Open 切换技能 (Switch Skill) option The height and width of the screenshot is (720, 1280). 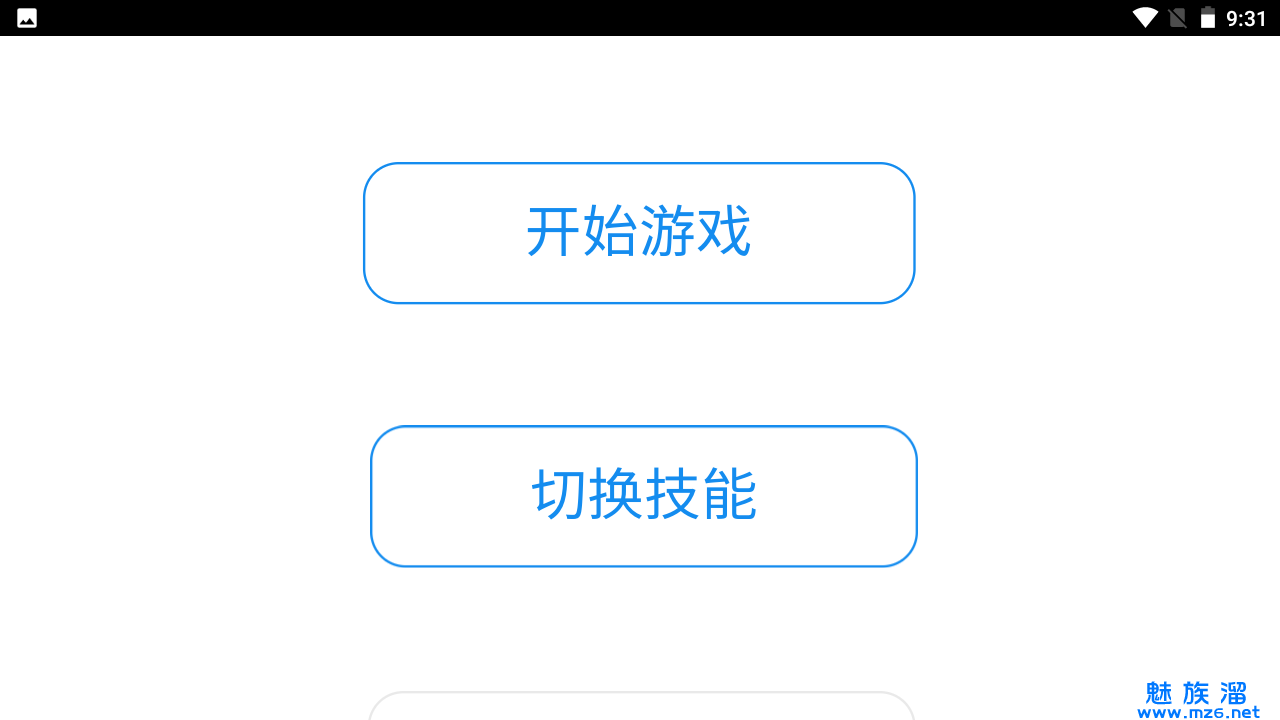(644, 496)
